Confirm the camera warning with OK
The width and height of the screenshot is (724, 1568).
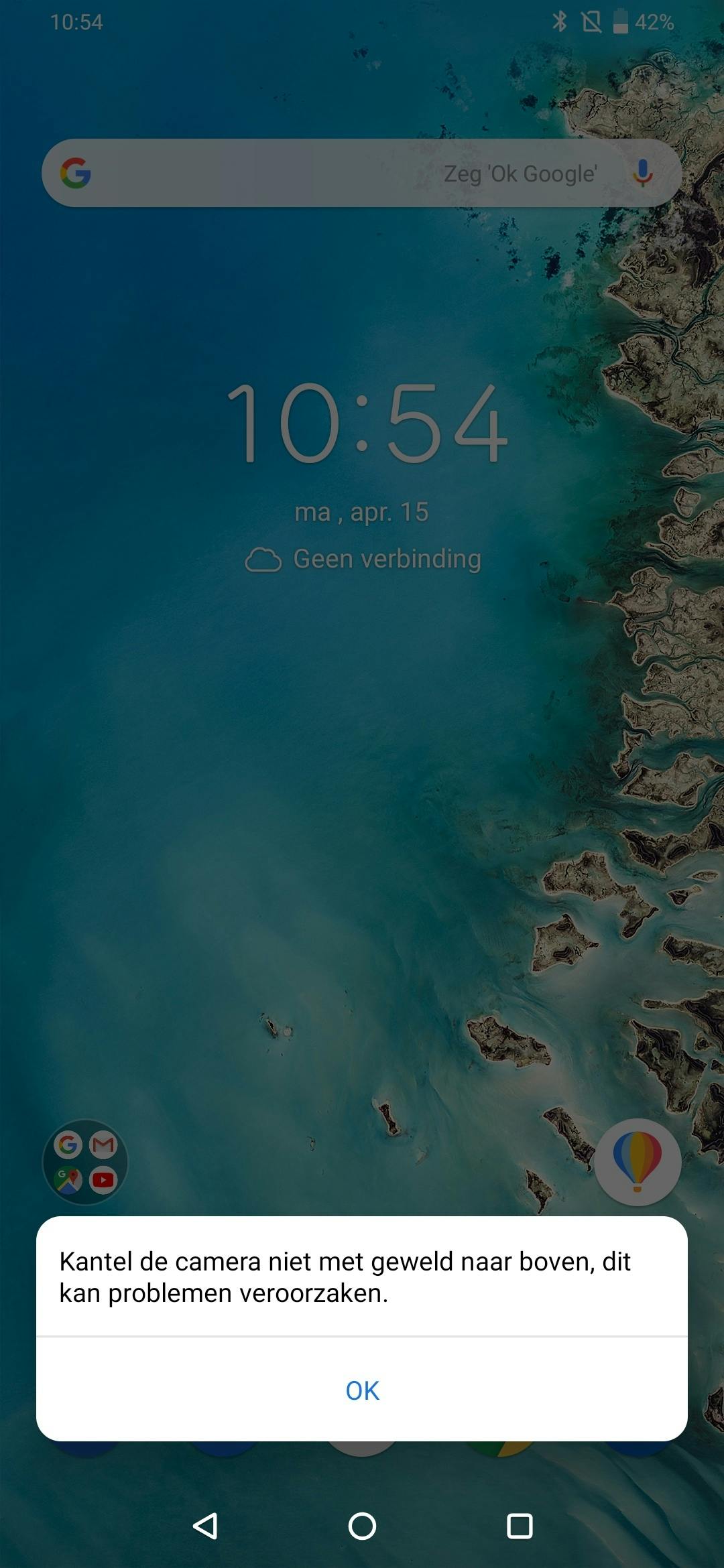coord(362,1390)
